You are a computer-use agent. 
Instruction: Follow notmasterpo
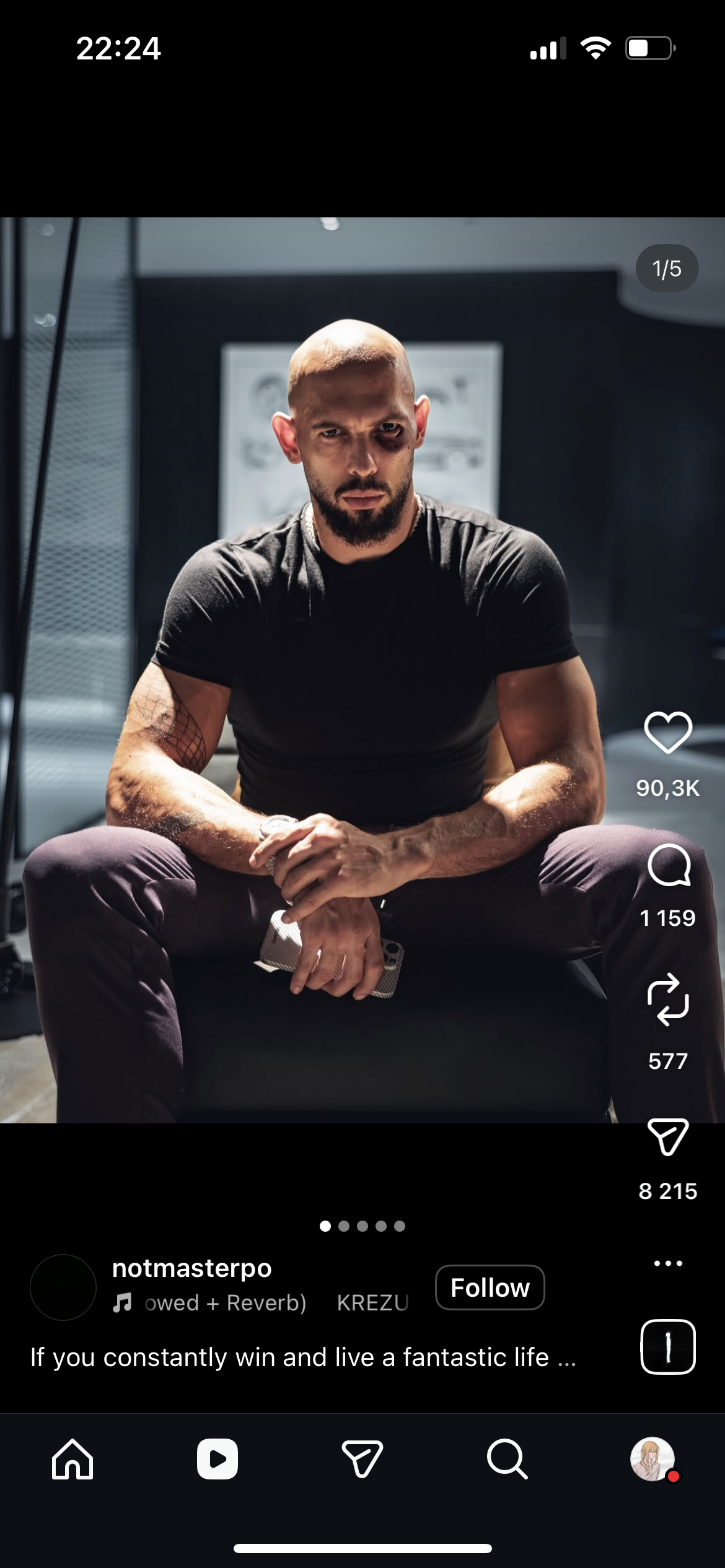click(490, 1287)
